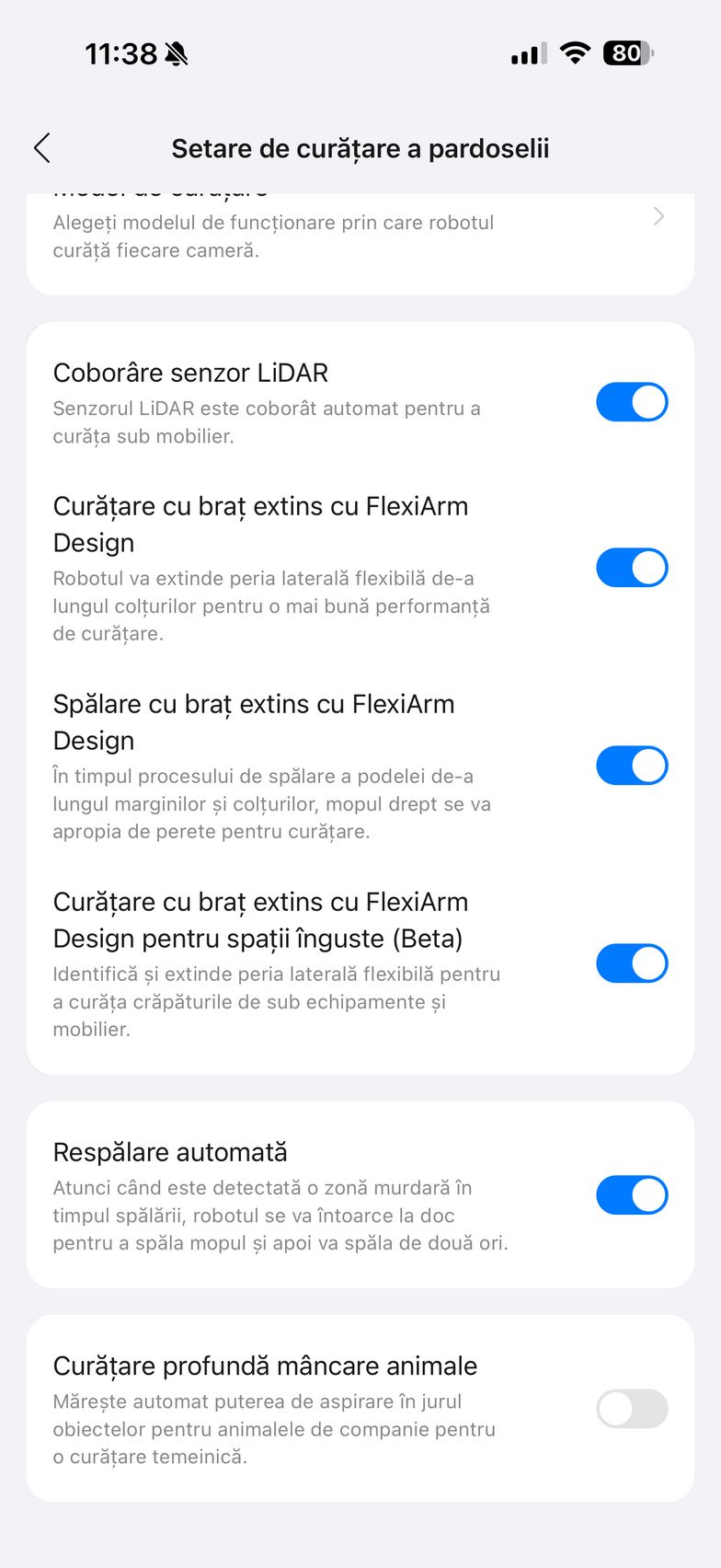Switch off FlexiArm pentru spații înguste (Beta)
721x1568 pixels.
tap(632, 963)
